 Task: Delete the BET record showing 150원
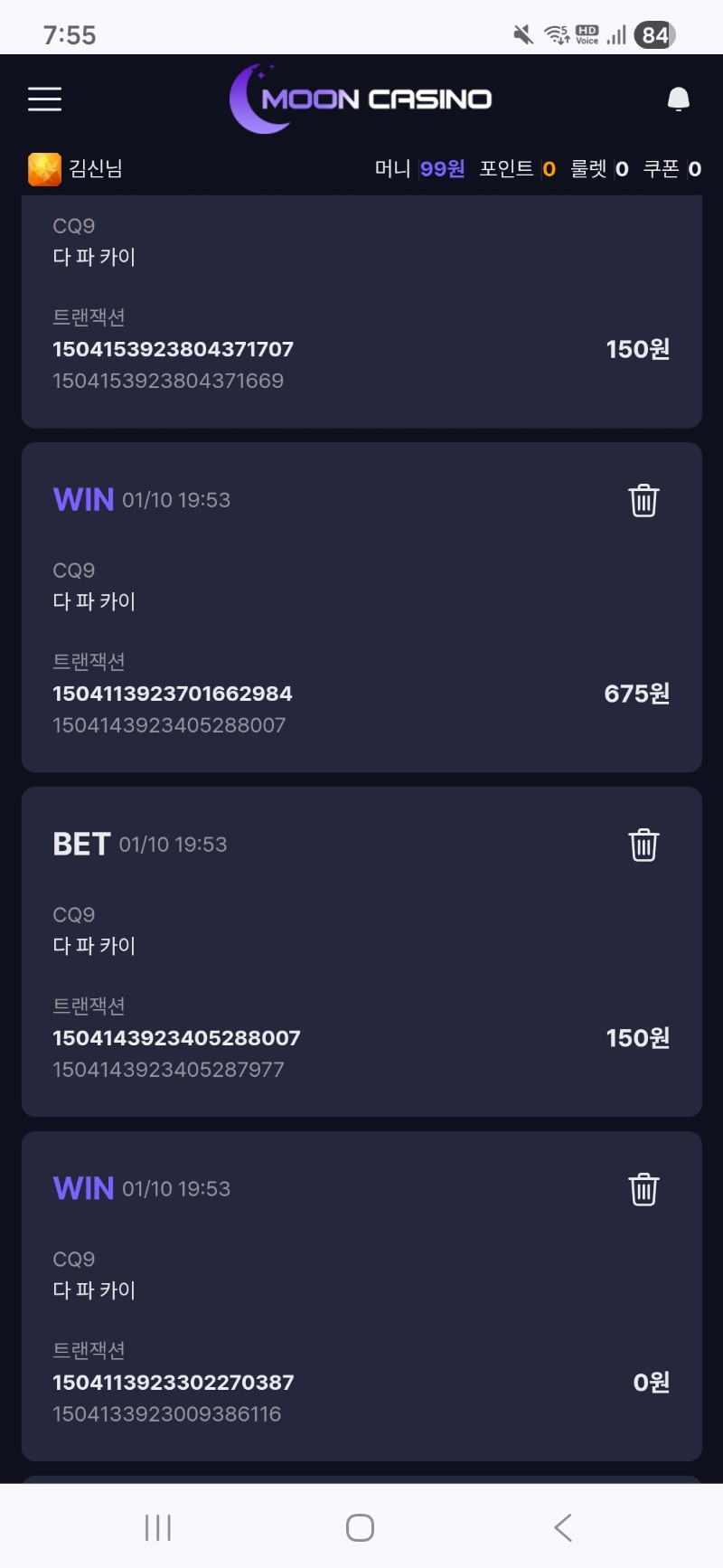[643, 844]
